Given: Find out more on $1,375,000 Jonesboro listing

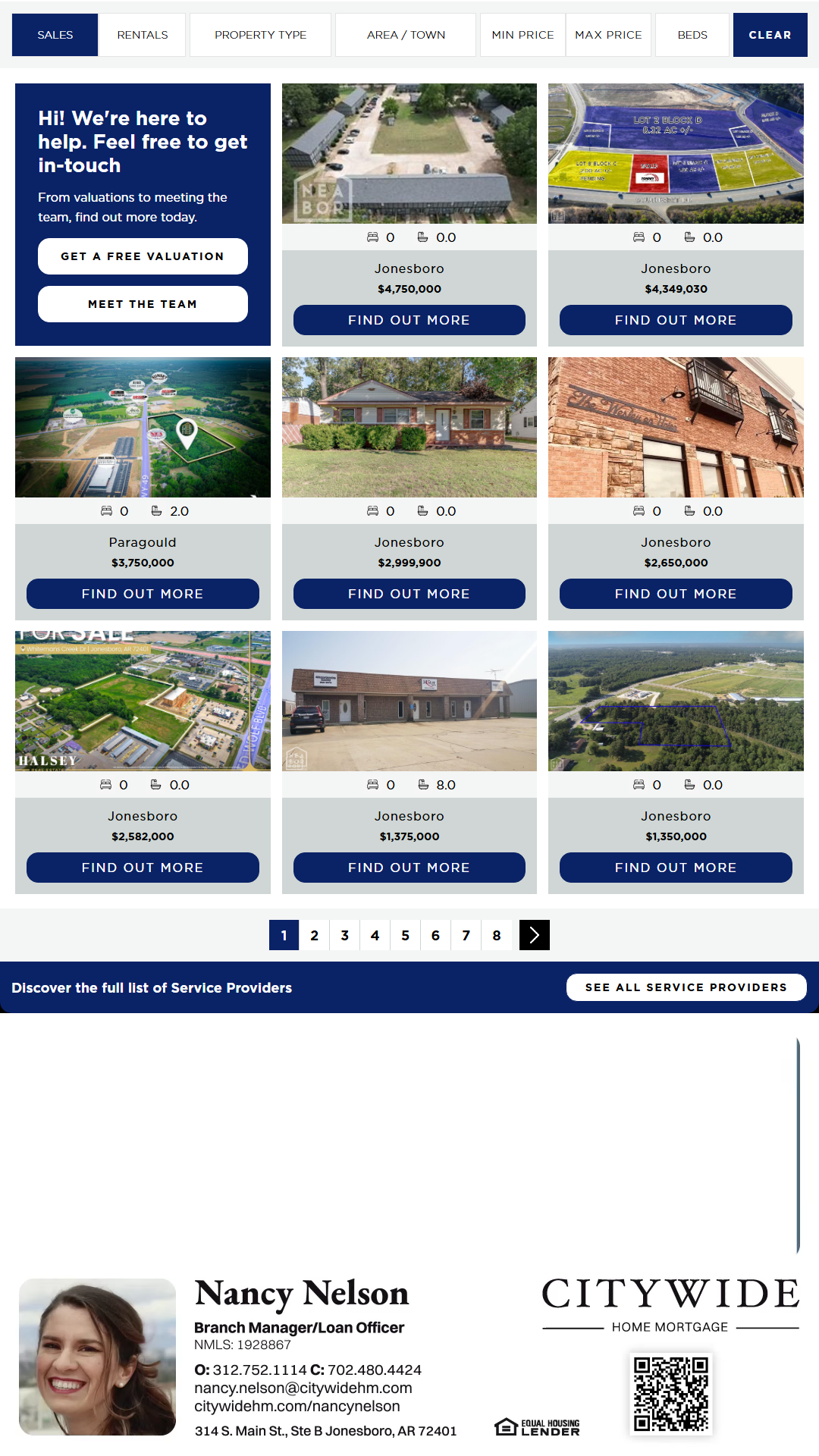Looking at the screenshot, I should tap(409, 868).
